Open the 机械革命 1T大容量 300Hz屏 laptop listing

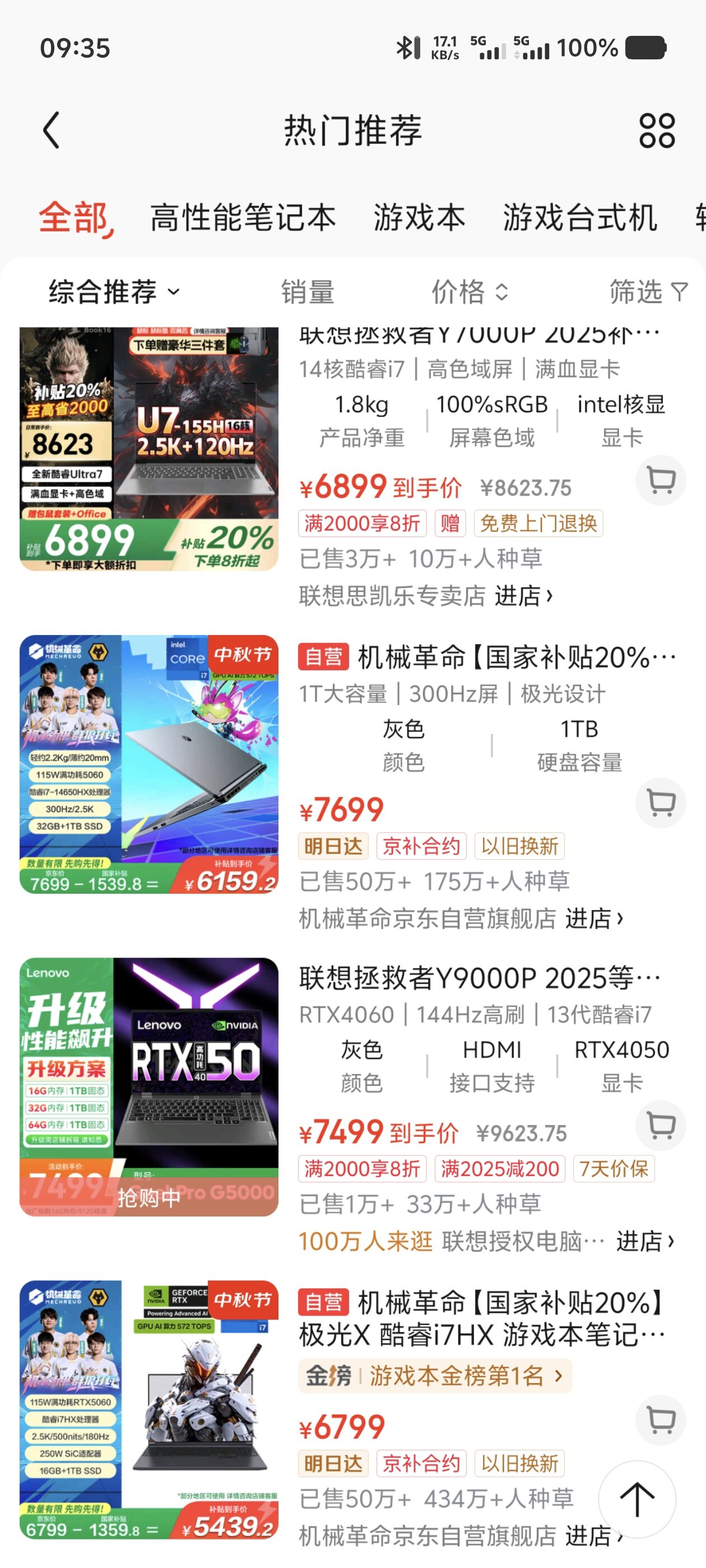pyautogui.click(x=517, y=658)
